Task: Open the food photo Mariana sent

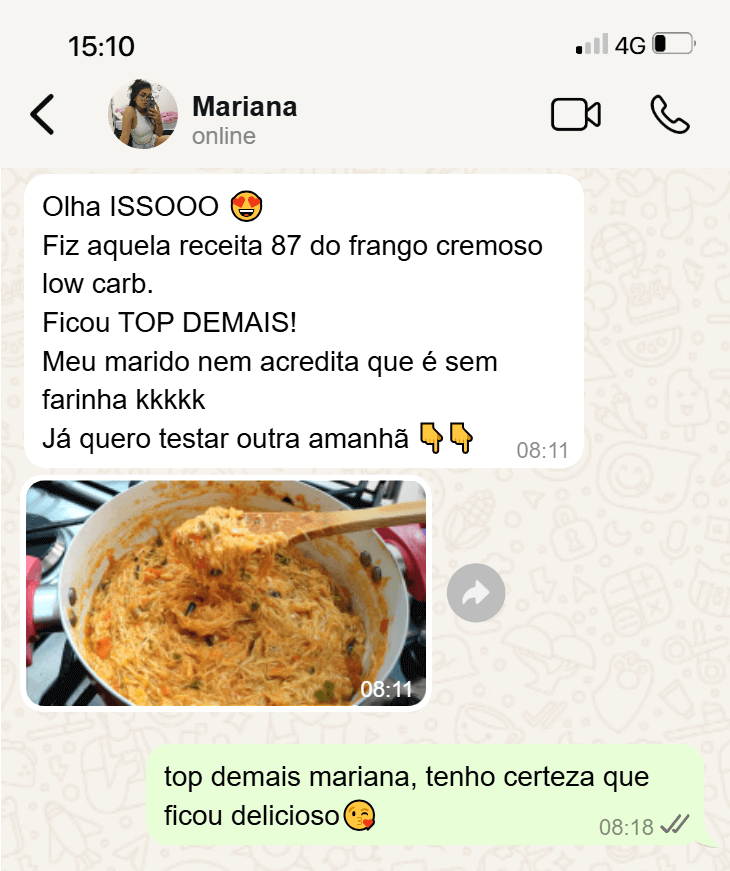Action: tap(226, 592)
